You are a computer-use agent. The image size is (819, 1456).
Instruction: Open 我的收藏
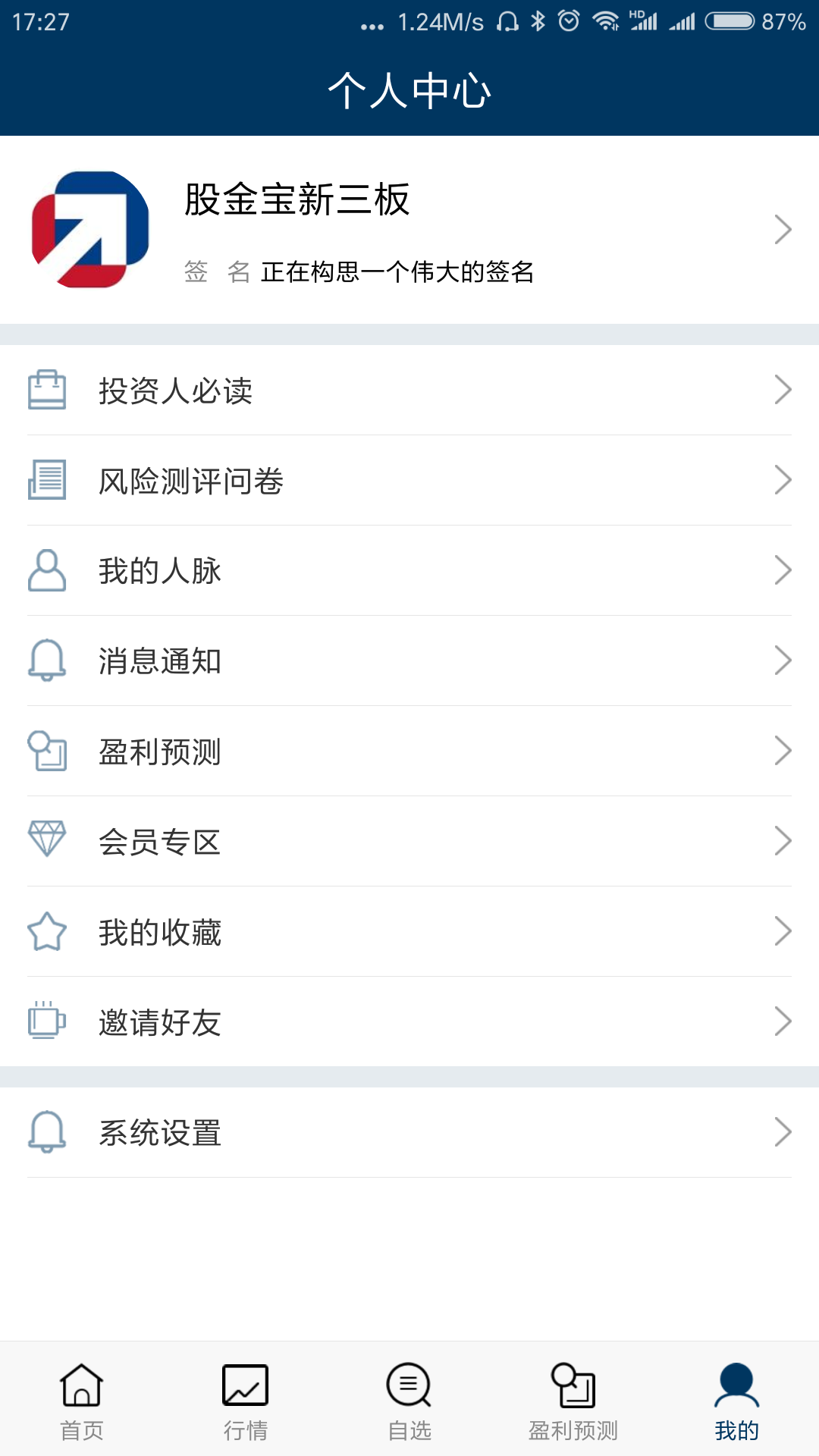pyautogui.click(x=409, y=932)
